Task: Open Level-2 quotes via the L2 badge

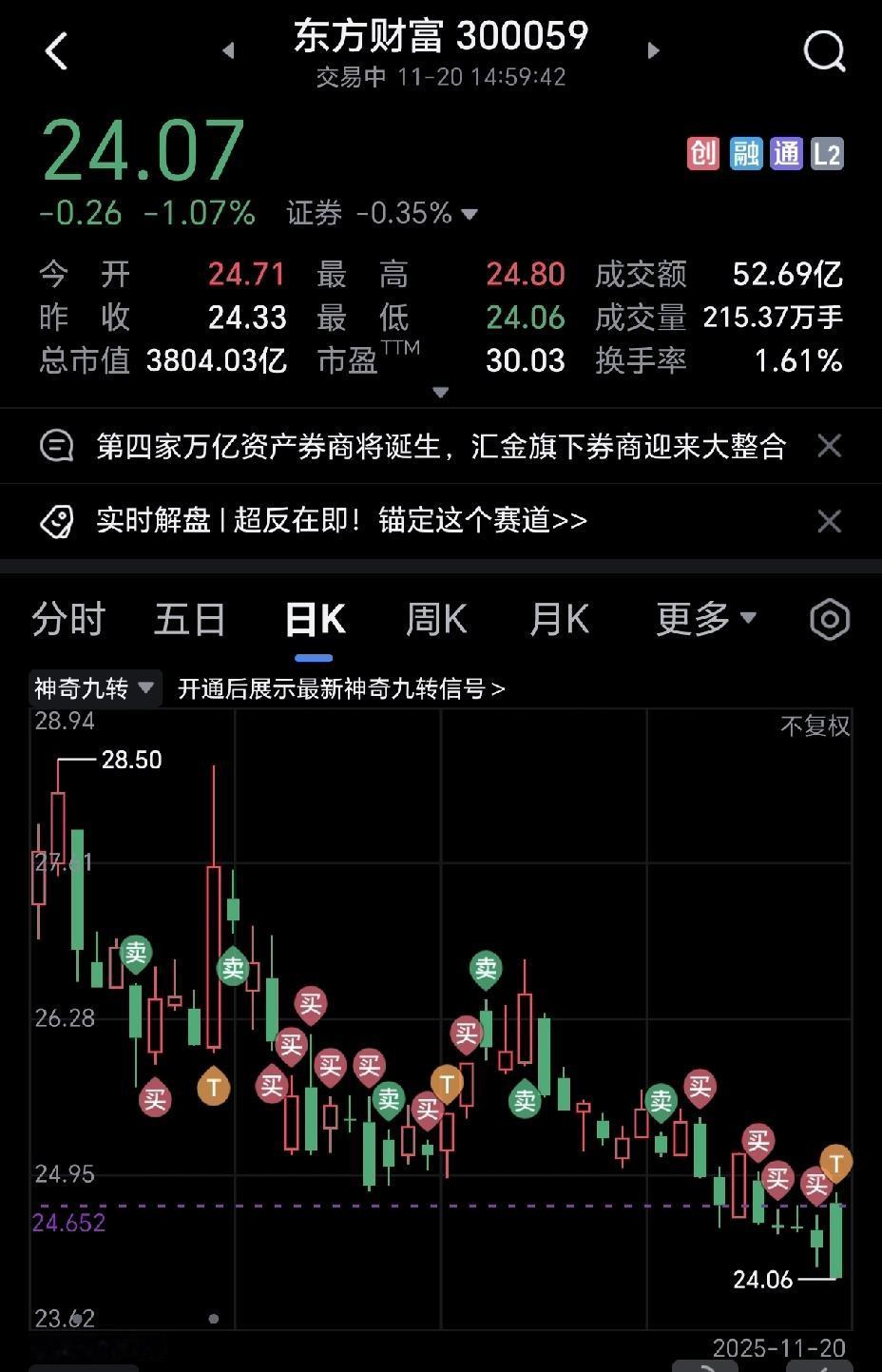Action: coord(827,153)
